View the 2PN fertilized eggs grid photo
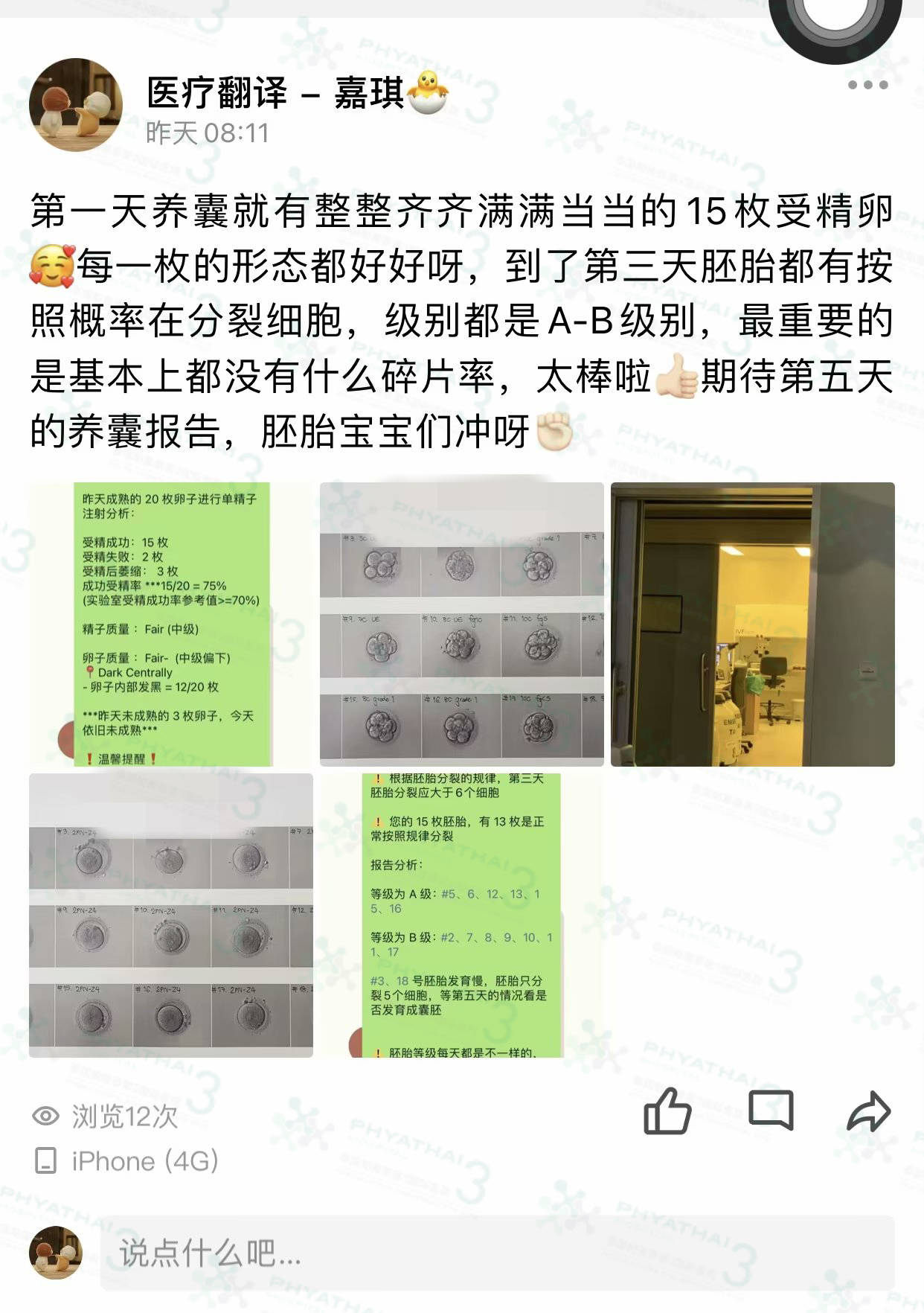 pos(171,915)
